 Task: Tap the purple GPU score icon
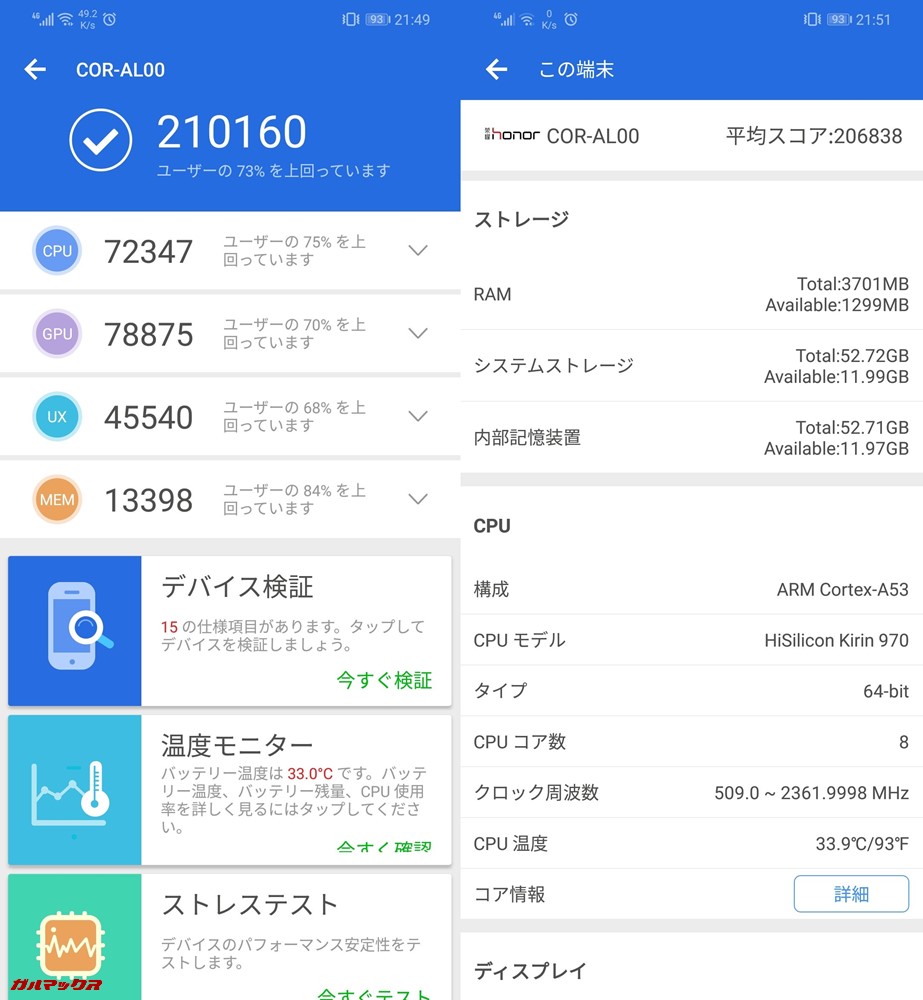click(57, 334)
